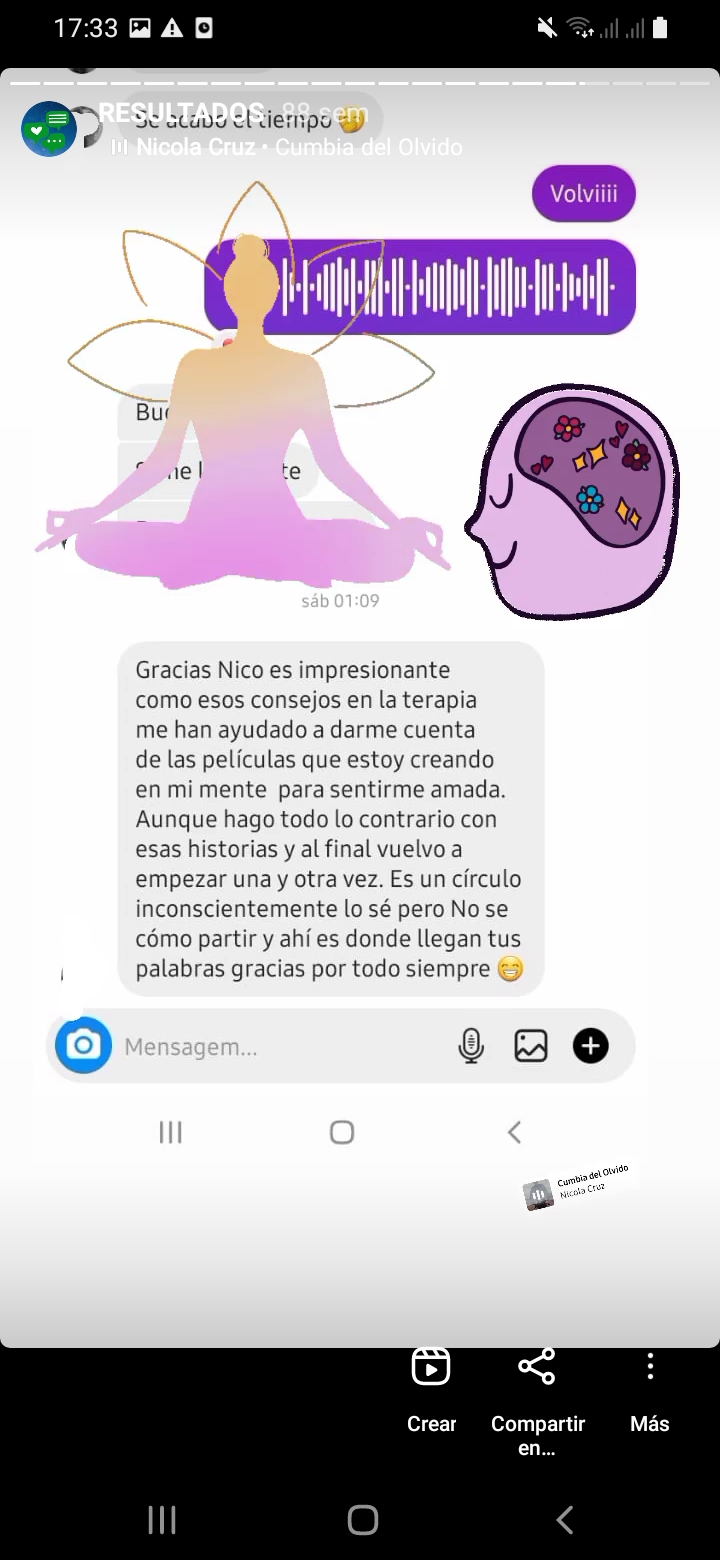Go to the system home screen
720x1560 pixels.
362,1520
